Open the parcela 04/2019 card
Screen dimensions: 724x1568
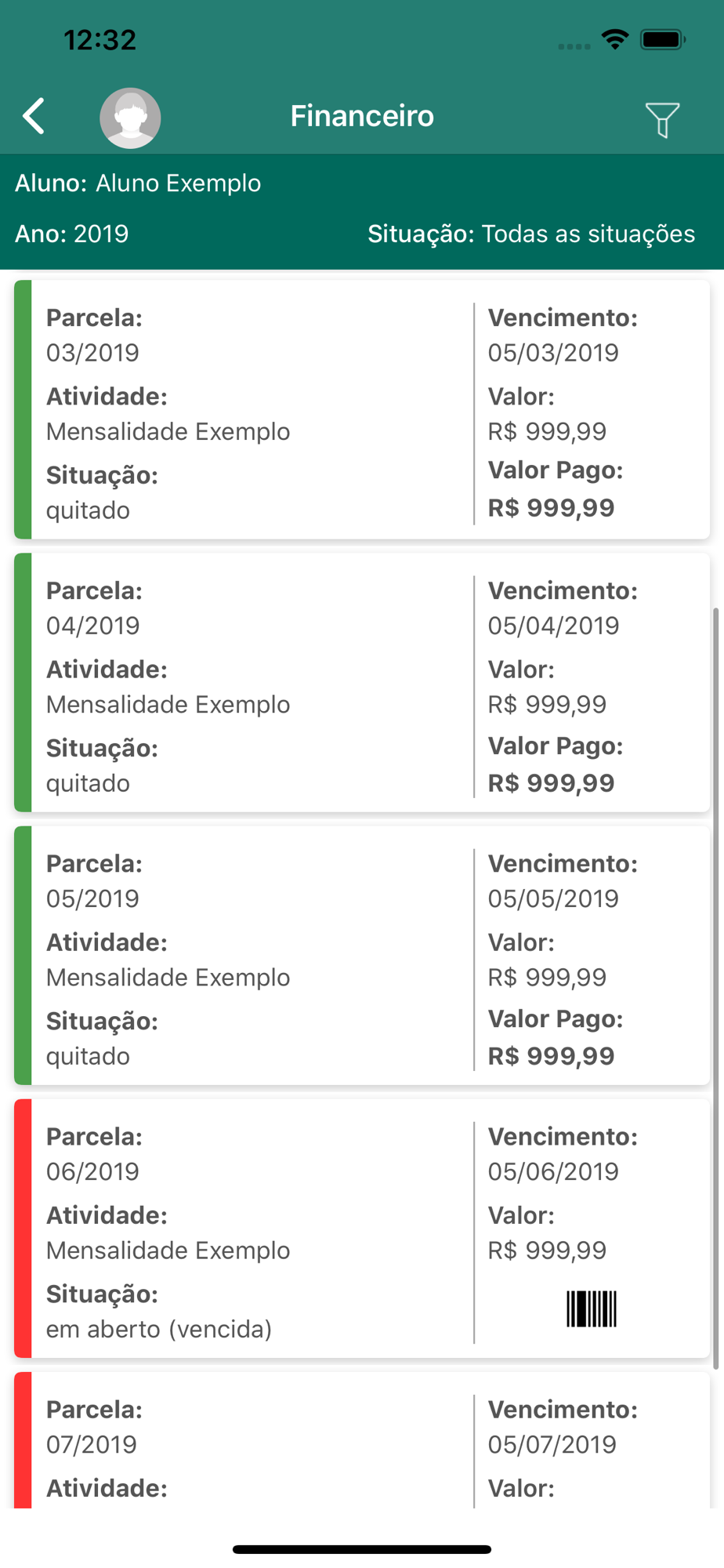[362, 682]
